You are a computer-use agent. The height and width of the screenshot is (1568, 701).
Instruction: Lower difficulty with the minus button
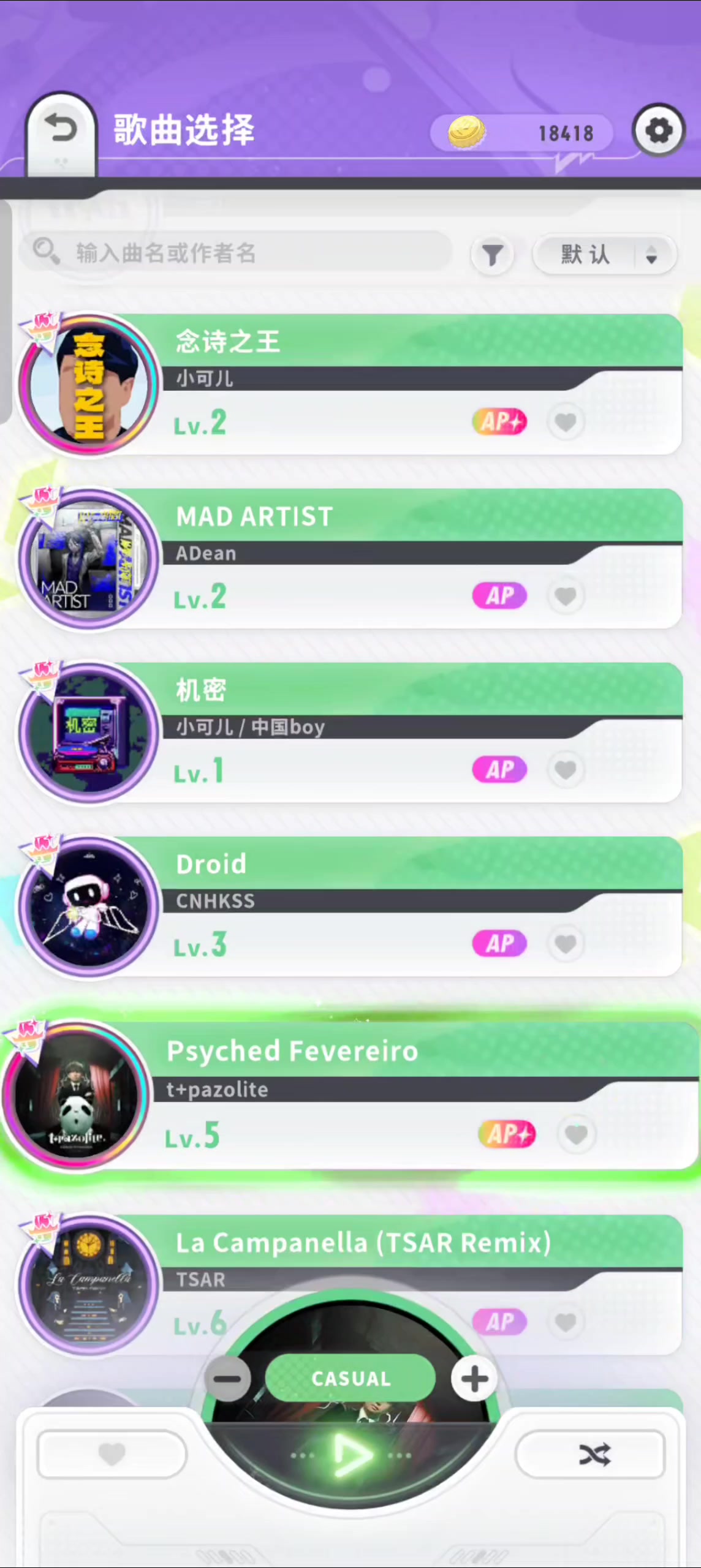228,1379
